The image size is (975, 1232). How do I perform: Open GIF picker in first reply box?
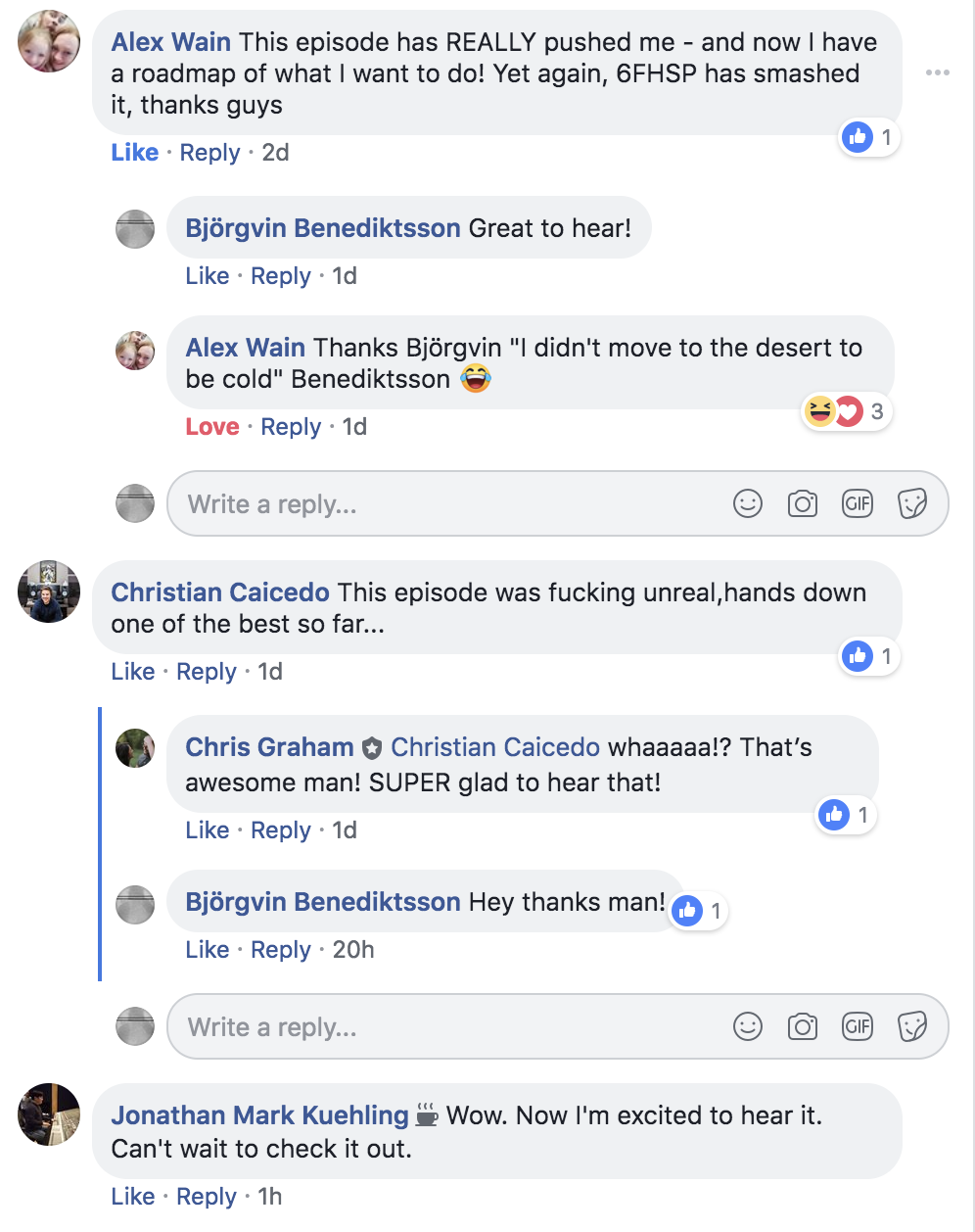857,503
